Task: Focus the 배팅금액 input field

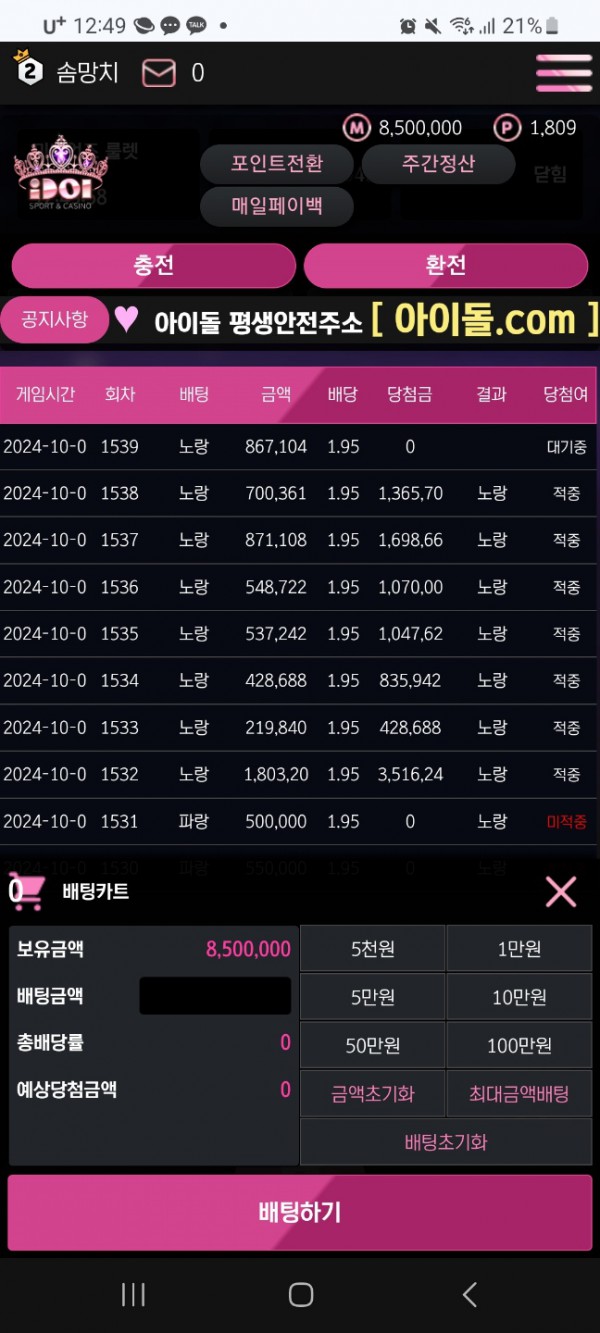Action: point(215,996)
